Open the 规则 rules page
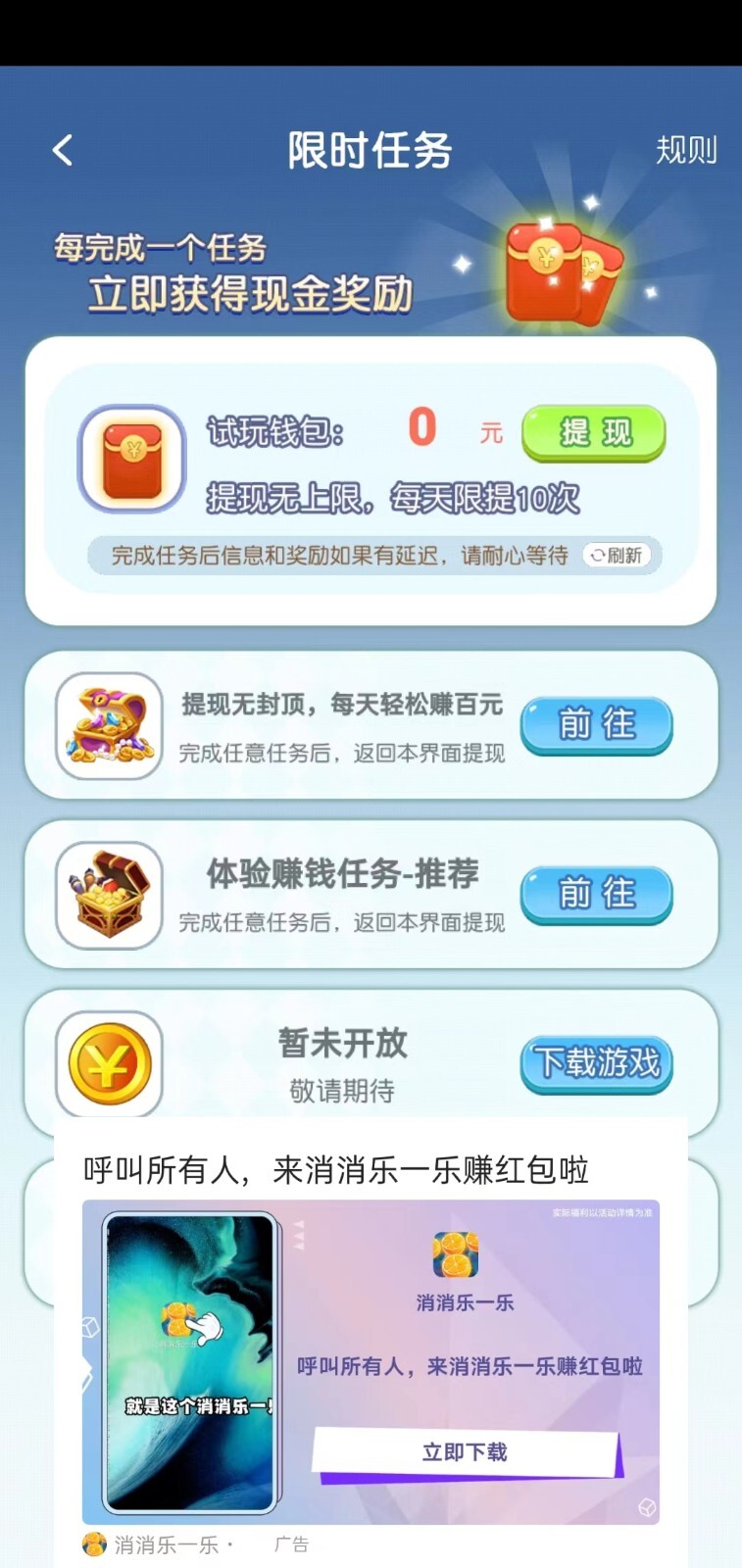Viewport: 742px width, 1568px height. pyautogui.click(x=686, y=151)
